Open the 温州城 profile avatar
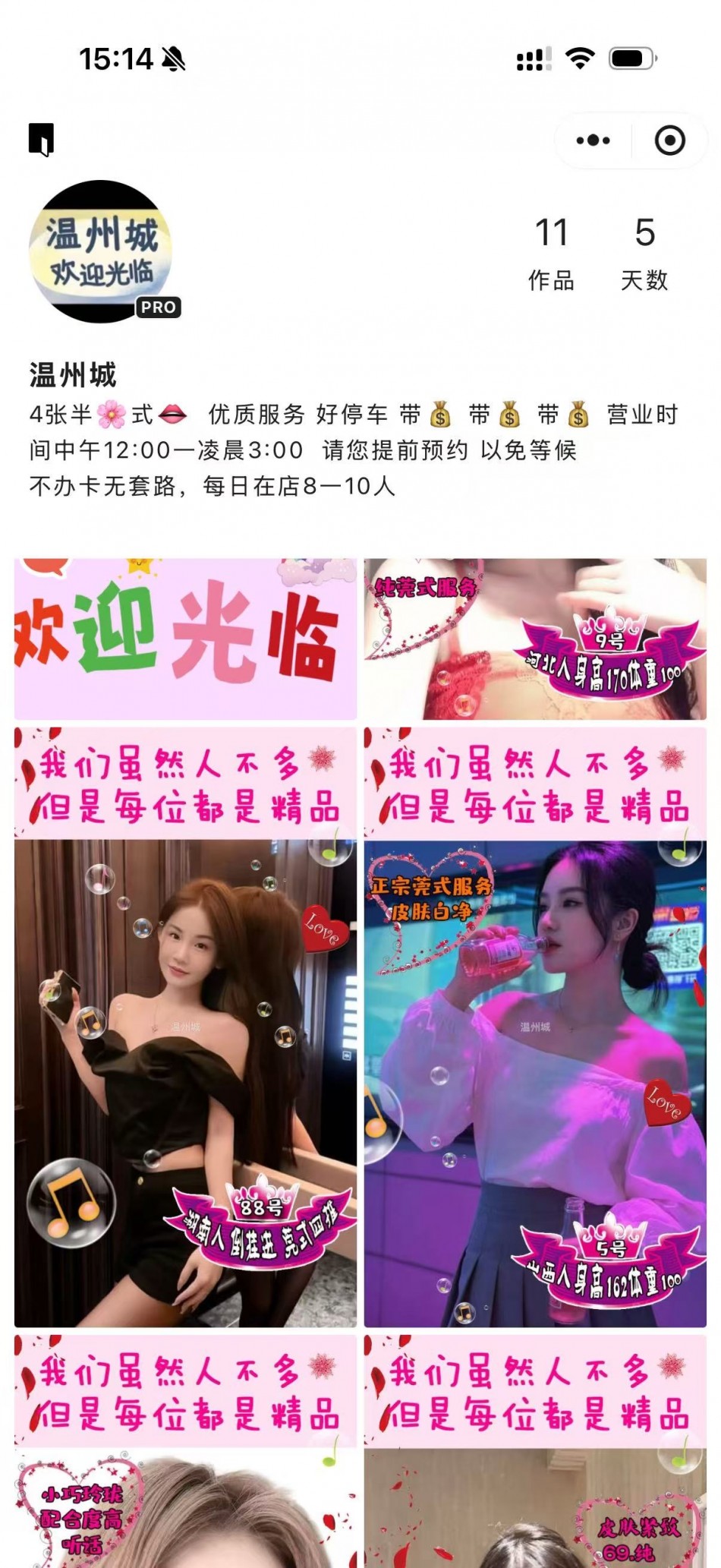This screenshot has height=1568, width=721. coord(101,251)
